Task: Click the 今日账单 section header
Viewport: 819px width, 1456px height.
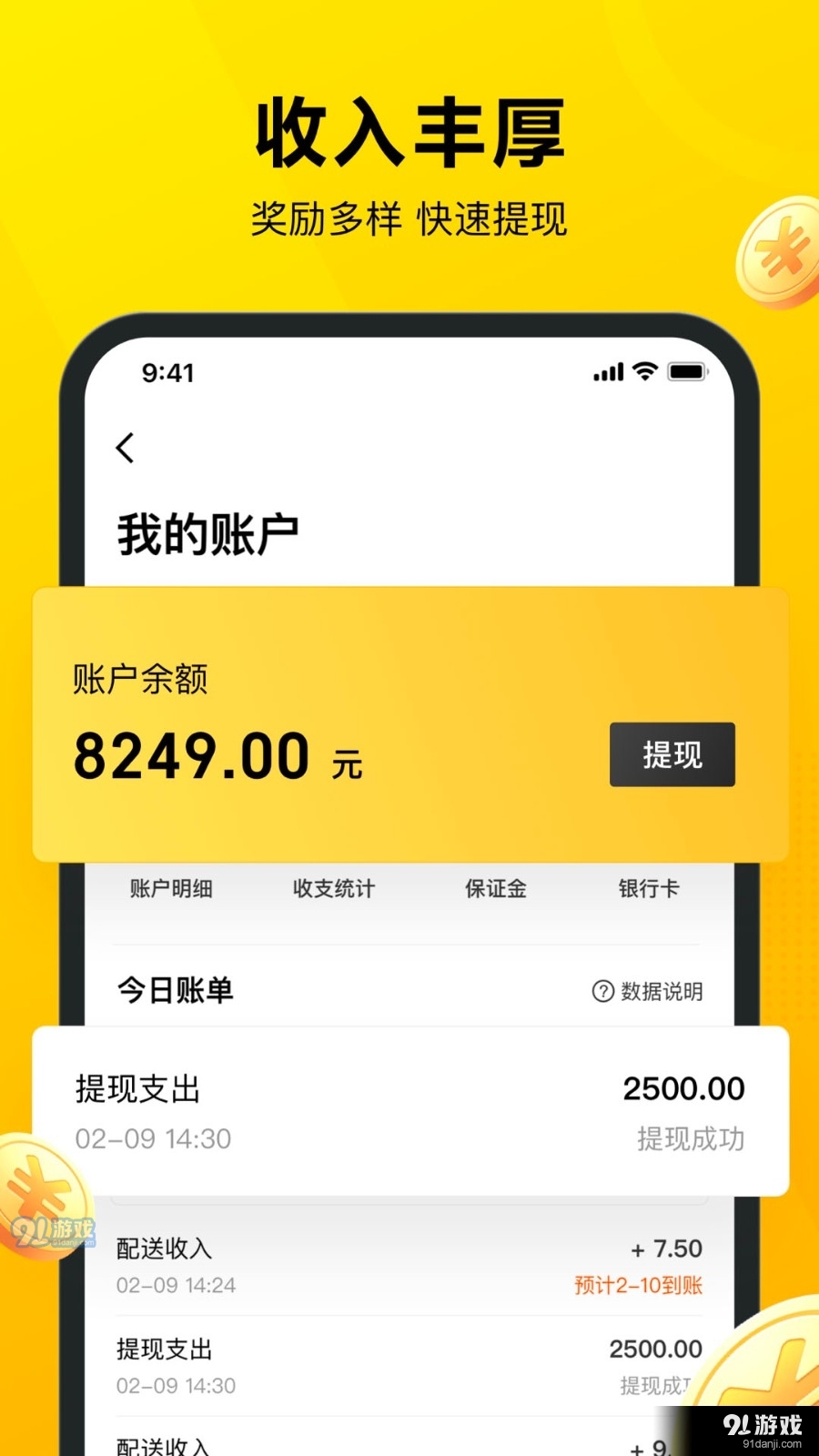Action: pos(175,991)
